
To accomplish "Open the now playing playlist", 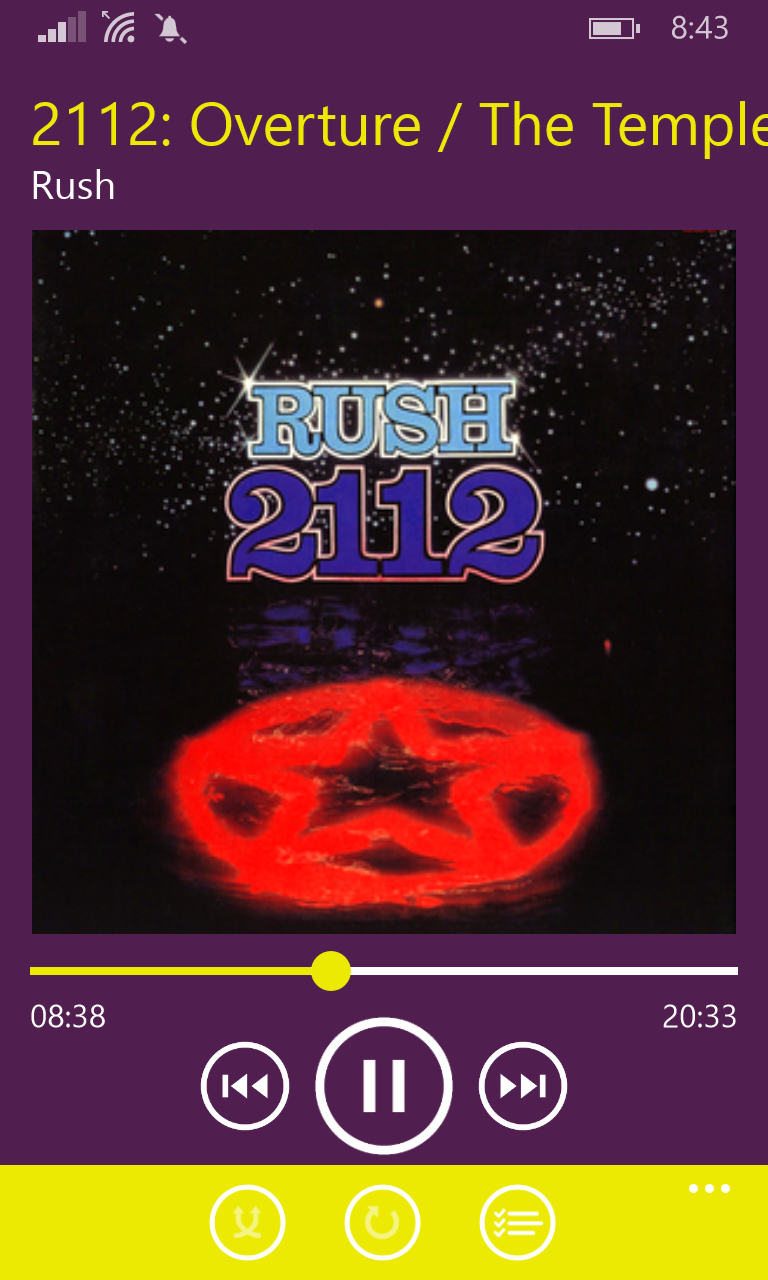I will coord(518,1222).
